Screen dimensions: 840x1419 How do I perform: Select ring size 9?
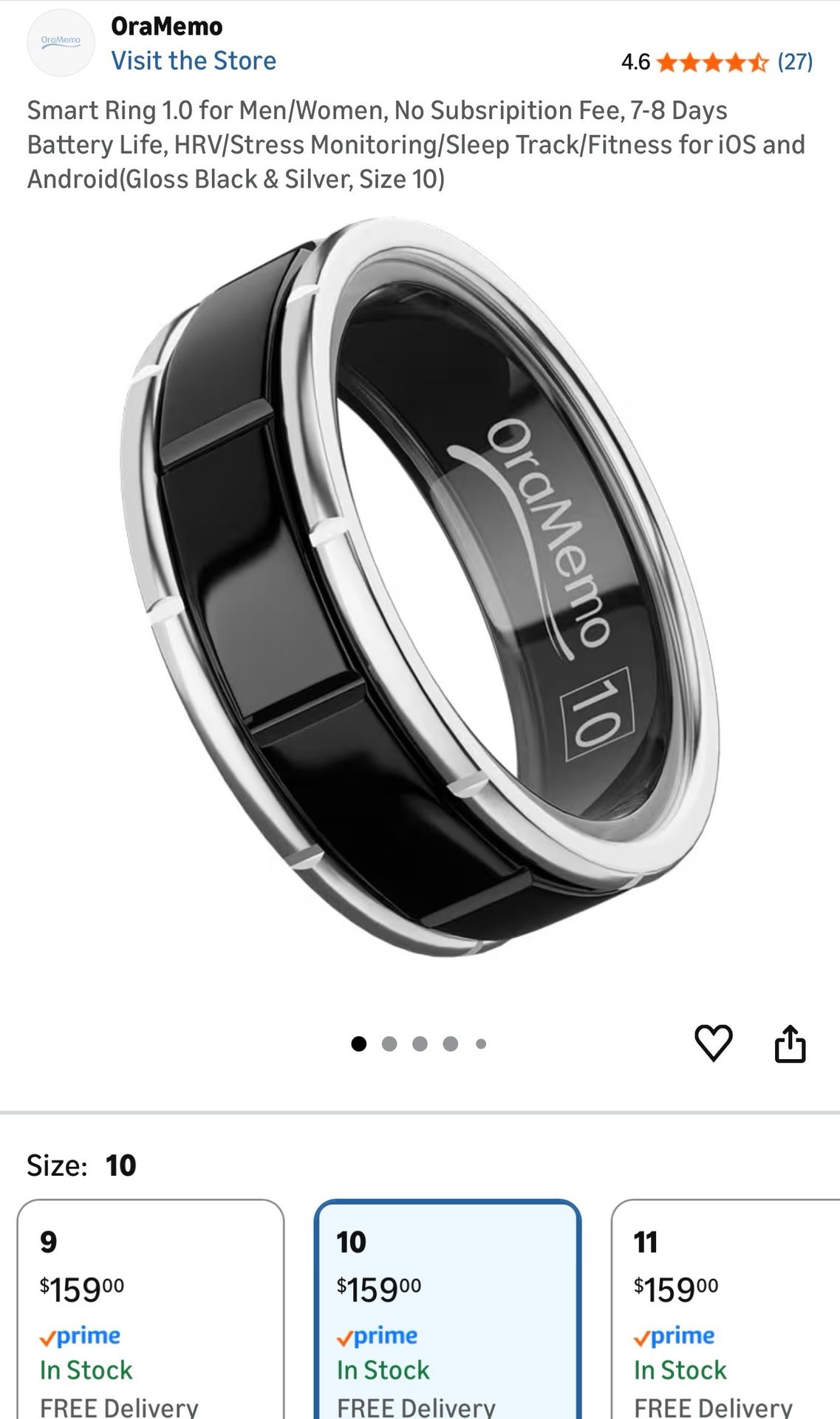[x=151, y=1308]
